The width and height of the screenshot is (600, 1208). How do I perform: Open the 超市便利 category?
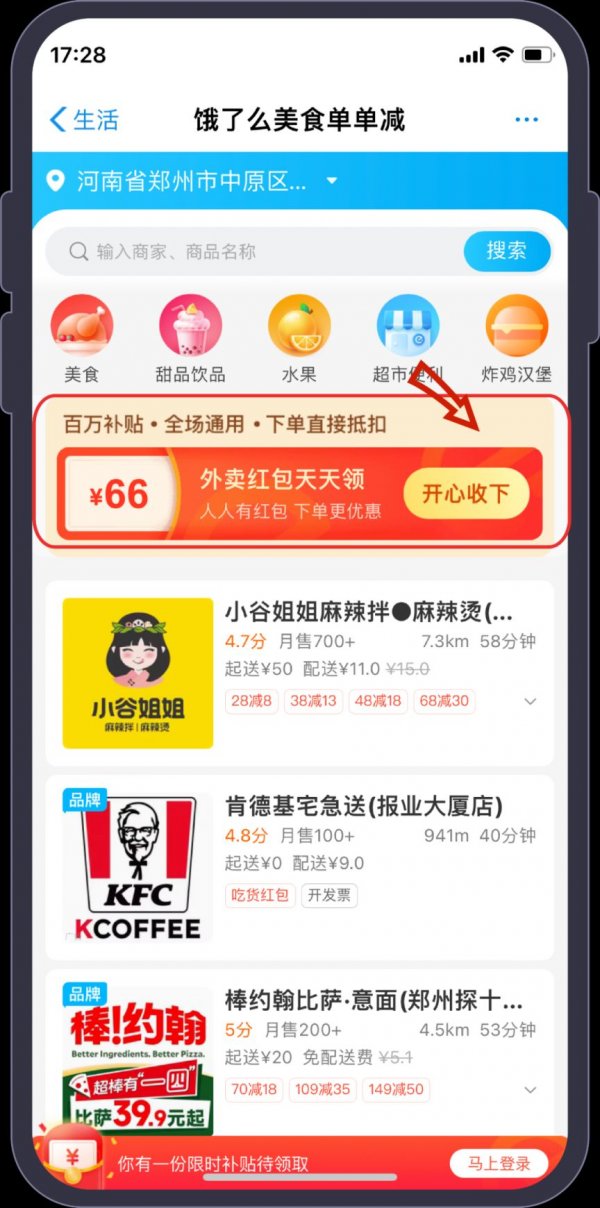click(408, 340)
